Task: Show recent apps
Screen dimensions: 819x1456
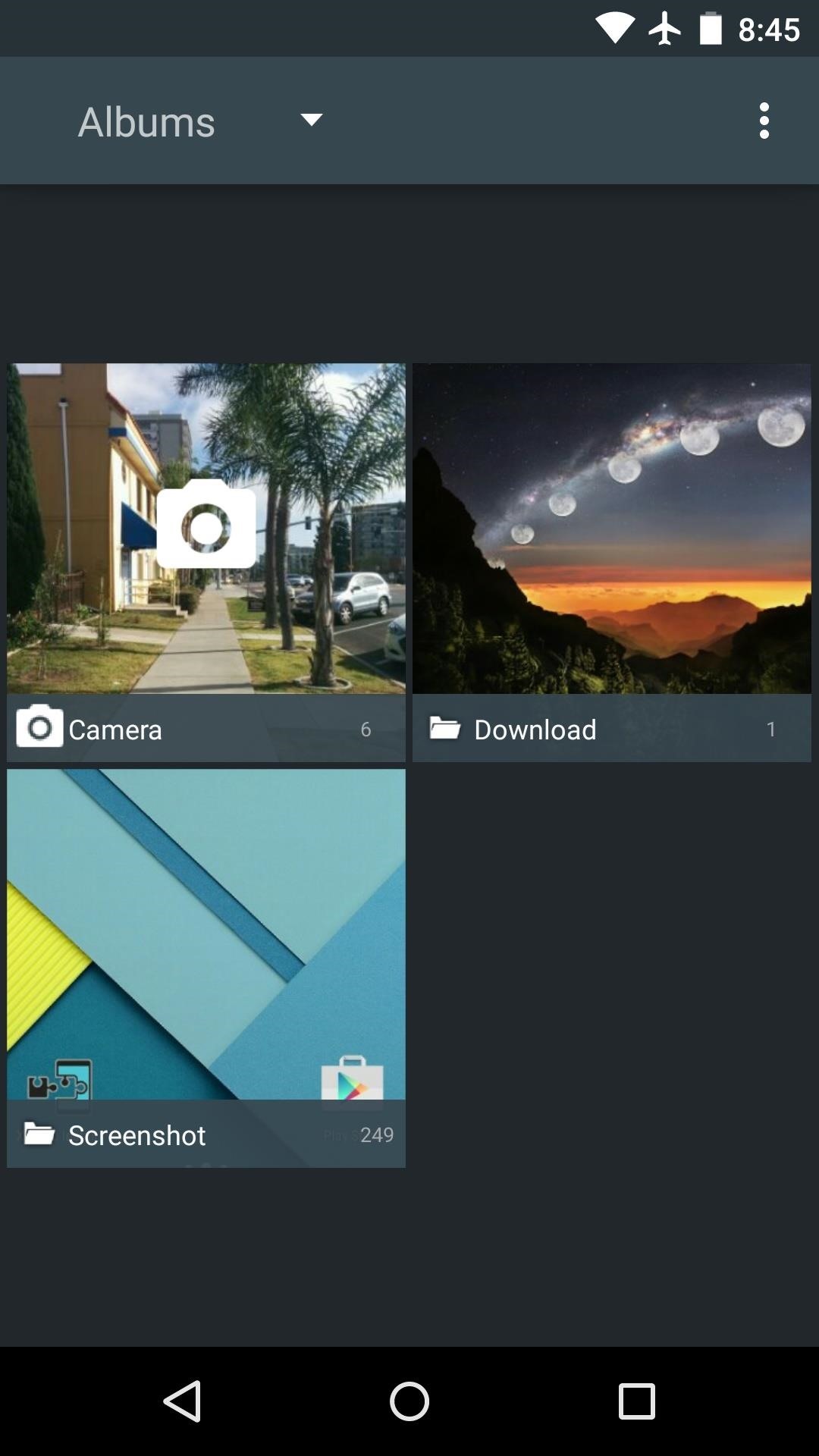Action: coord(636,1401)
